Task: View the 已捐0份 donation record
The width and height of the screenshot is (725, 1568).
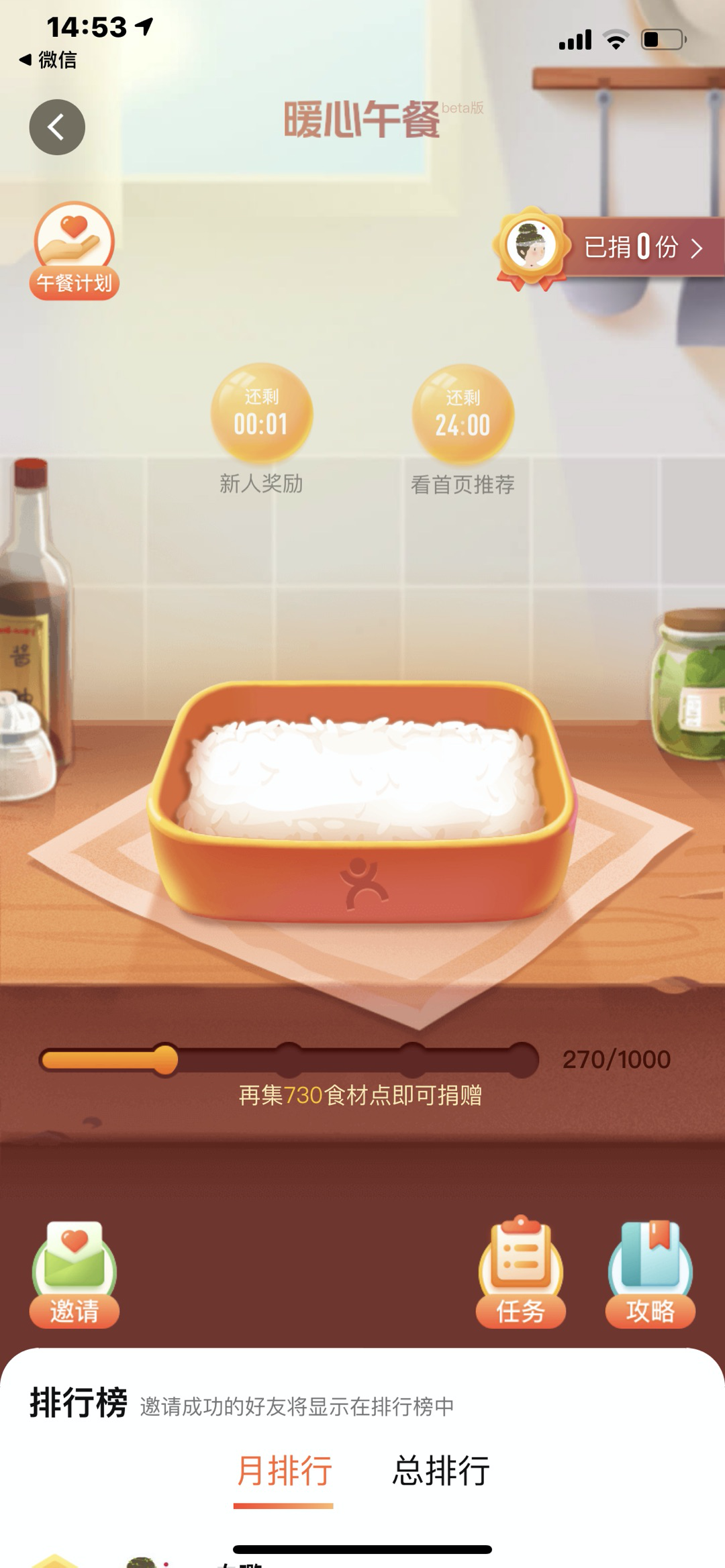Action: coord(631,247)
